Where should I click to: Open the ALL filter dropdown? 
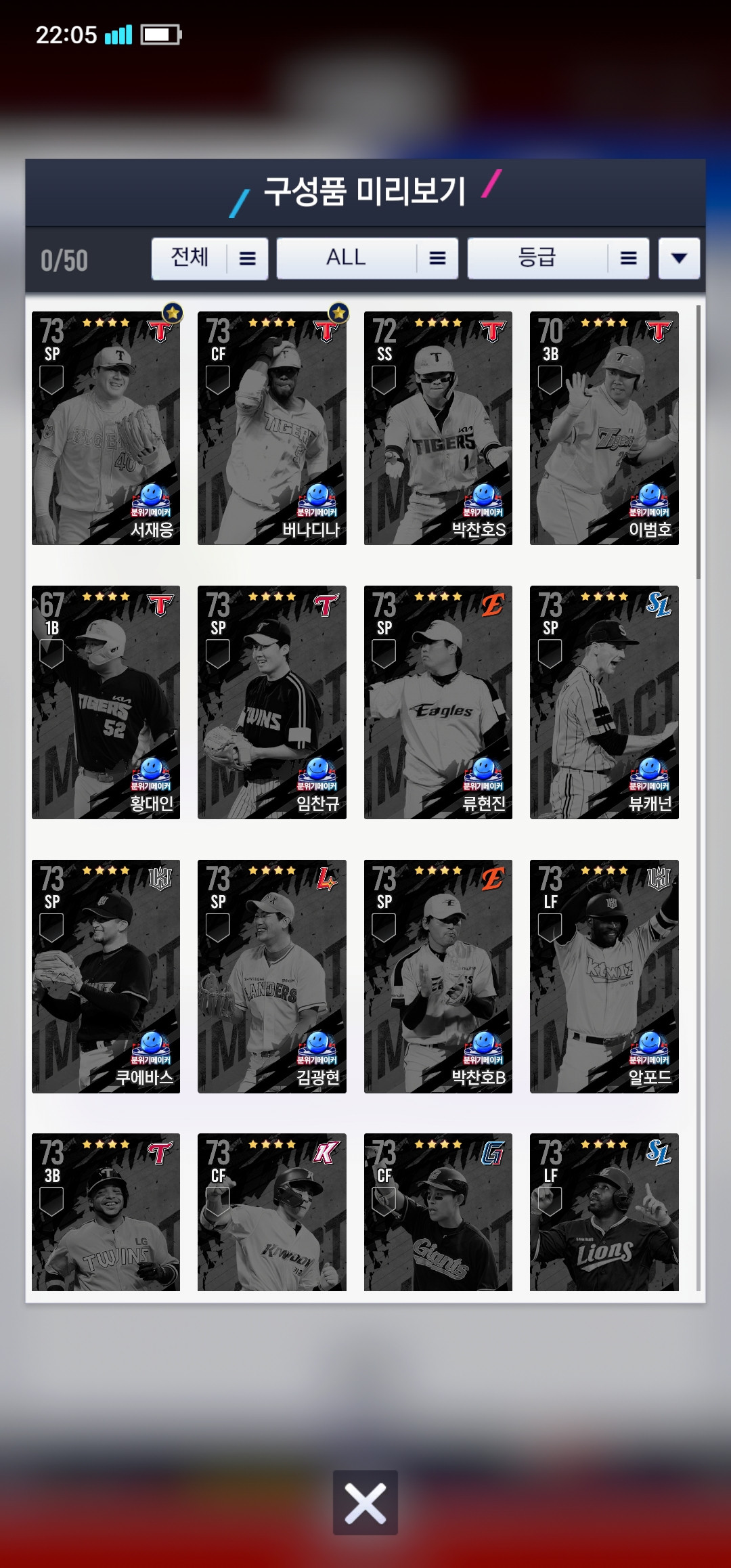coord(367,258)
